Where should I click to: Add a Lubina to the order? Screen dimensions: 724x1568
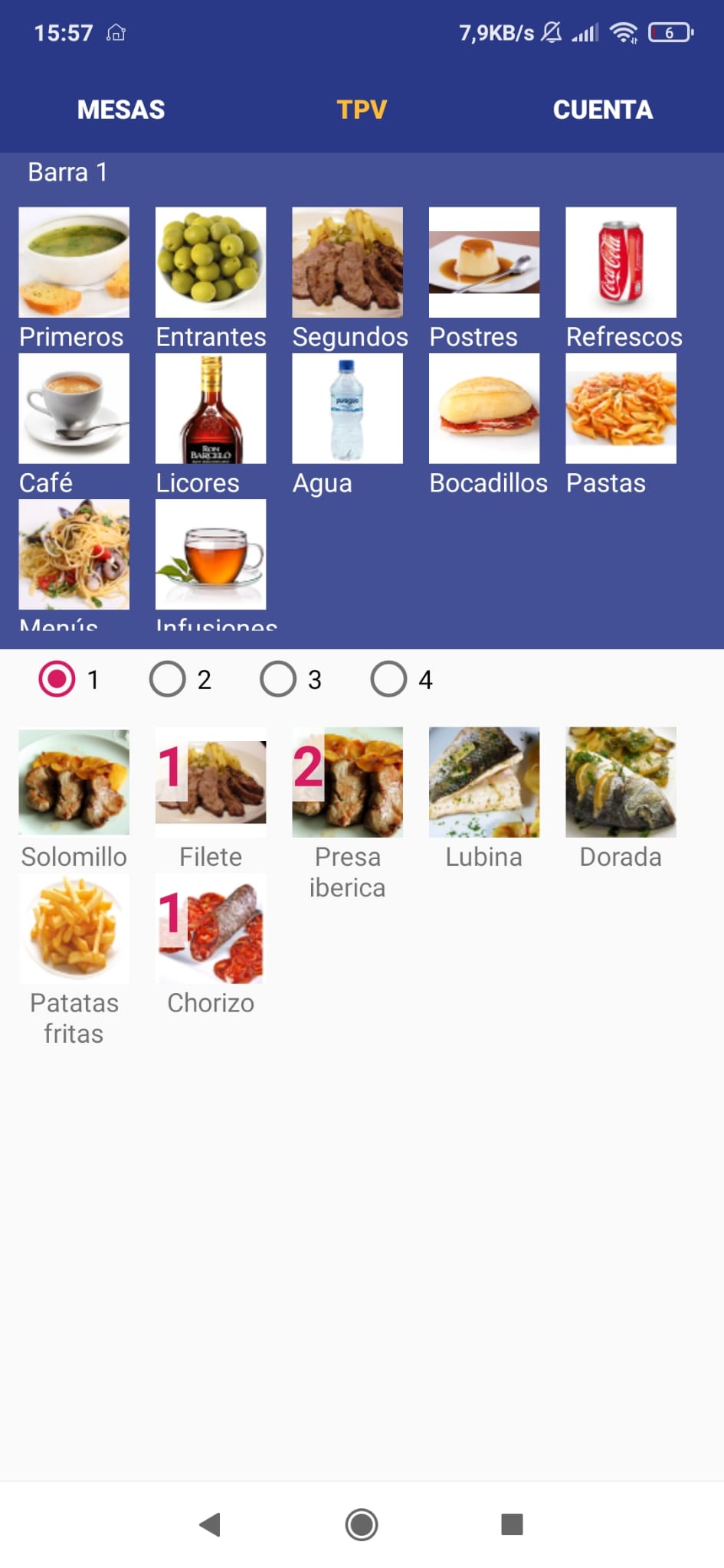(483, 782)
